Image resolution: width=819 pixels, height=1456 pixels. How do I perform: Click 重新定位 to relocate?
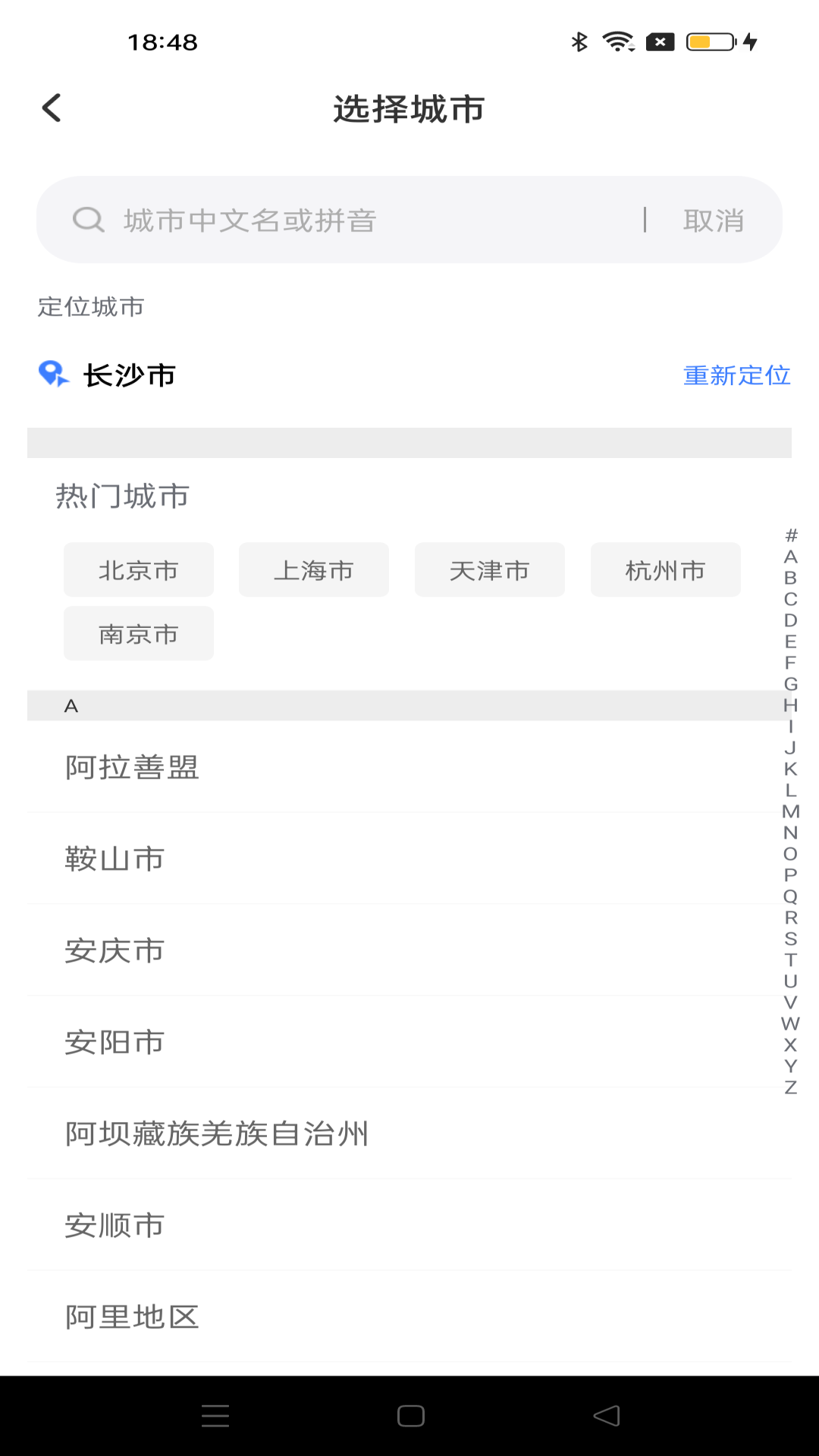click(737, 375)
